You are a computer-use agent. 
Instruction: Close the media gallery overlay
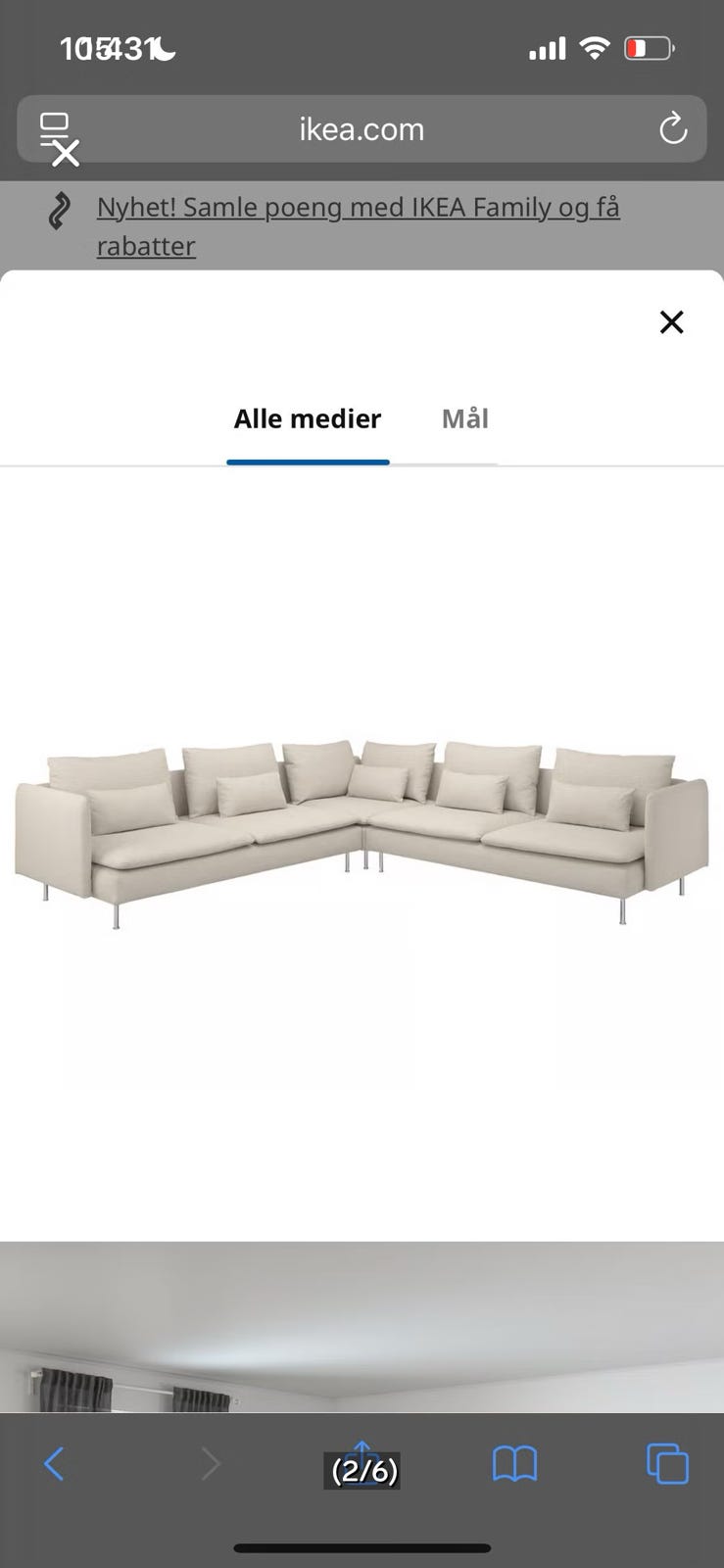click(x=671, y=321)
